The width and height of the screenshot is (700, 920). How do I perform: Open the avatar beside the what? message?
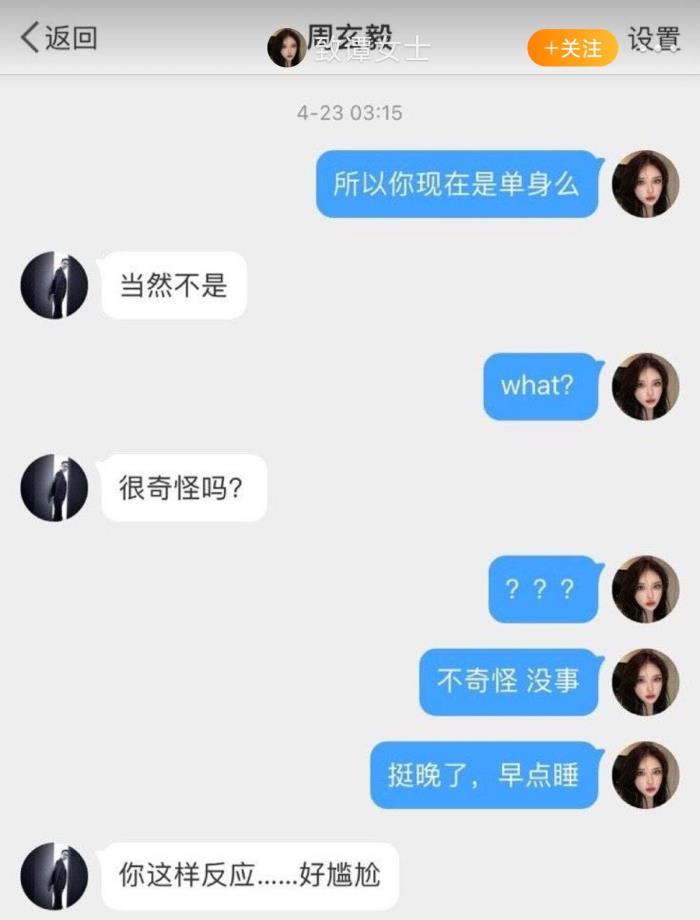point(645,386)
